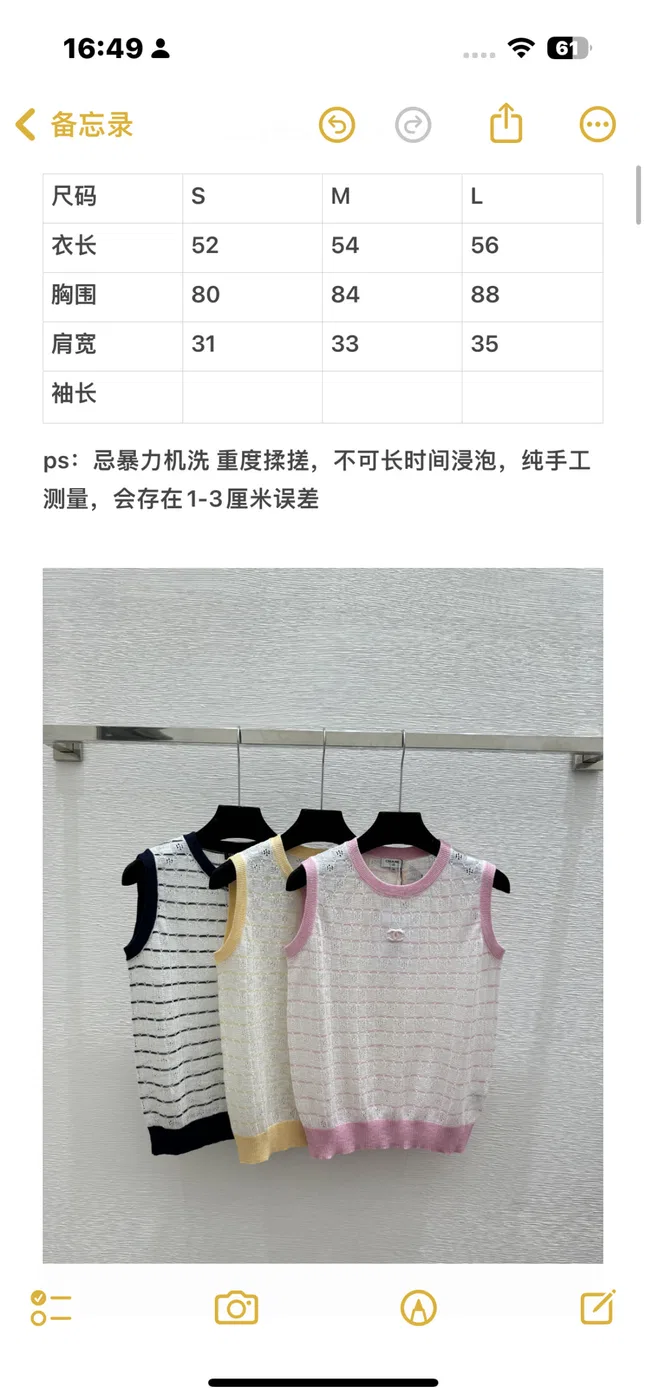Place the cursor in the empty 袖长 S cell
Screen dimensions: 646x1400
click(252, 396)
